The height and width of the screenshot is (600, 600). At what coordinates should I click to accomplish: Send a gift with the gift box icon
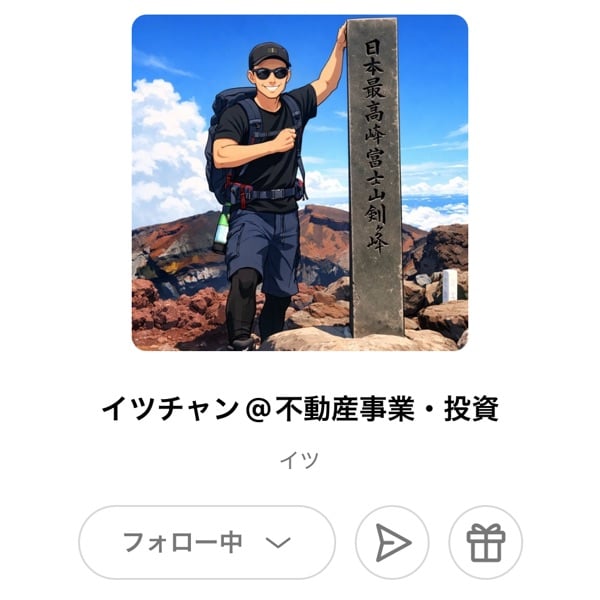click(486, 542)
